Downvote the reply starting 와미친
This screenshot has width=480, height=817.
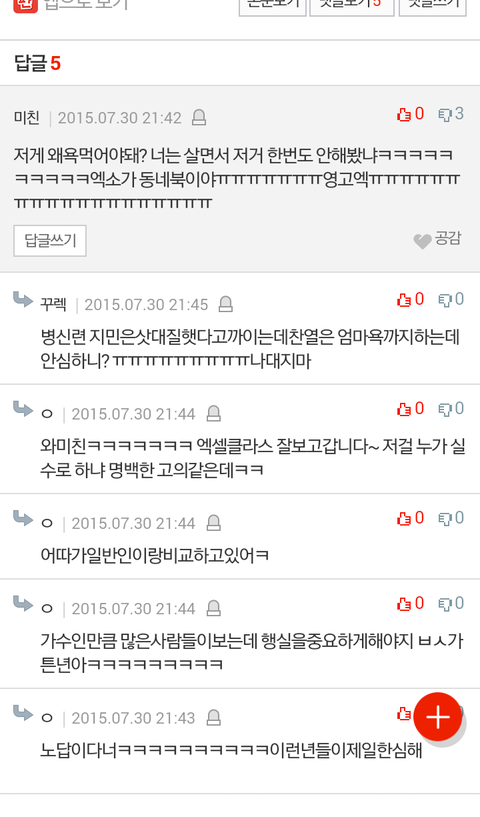(451, 409)
